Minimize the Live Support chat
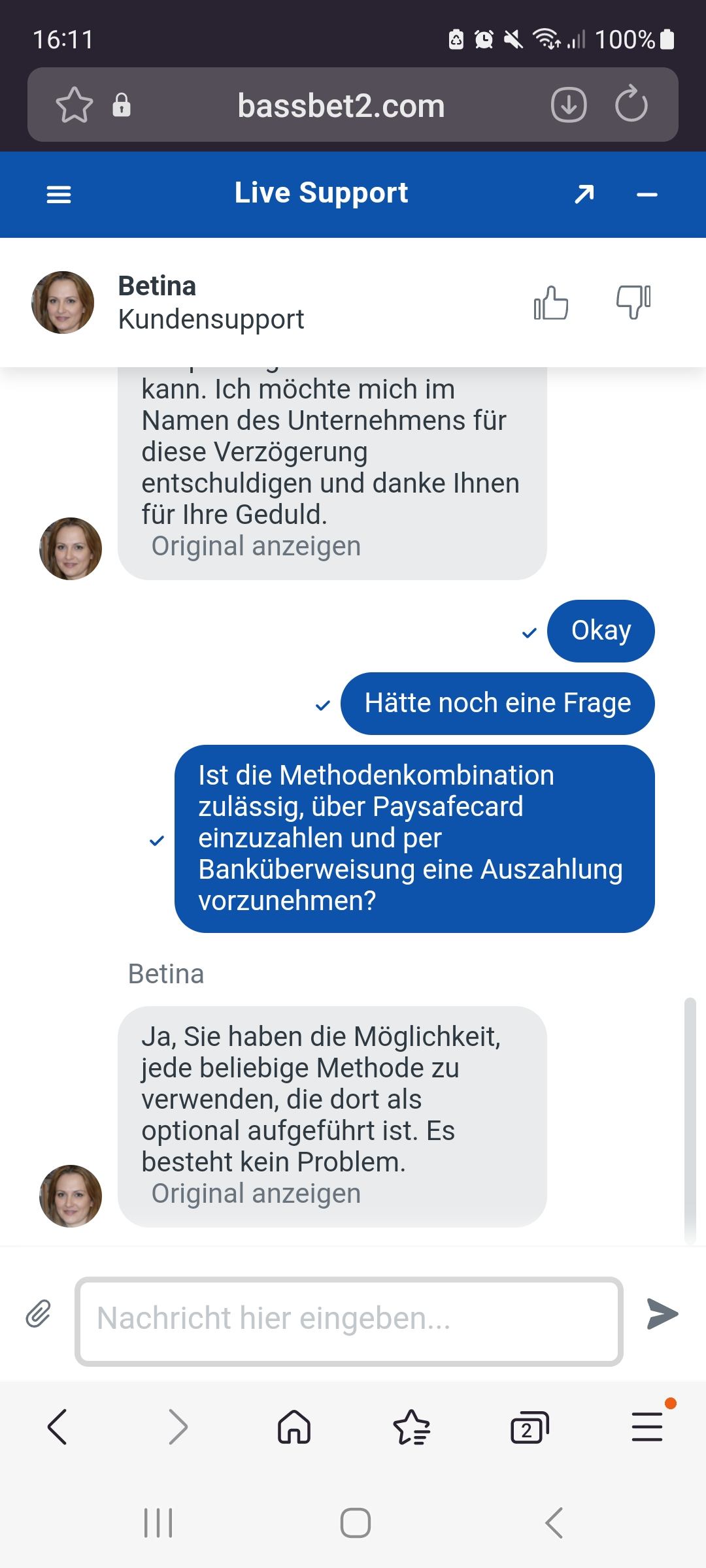706x1568 pixels. coord(647,195)
